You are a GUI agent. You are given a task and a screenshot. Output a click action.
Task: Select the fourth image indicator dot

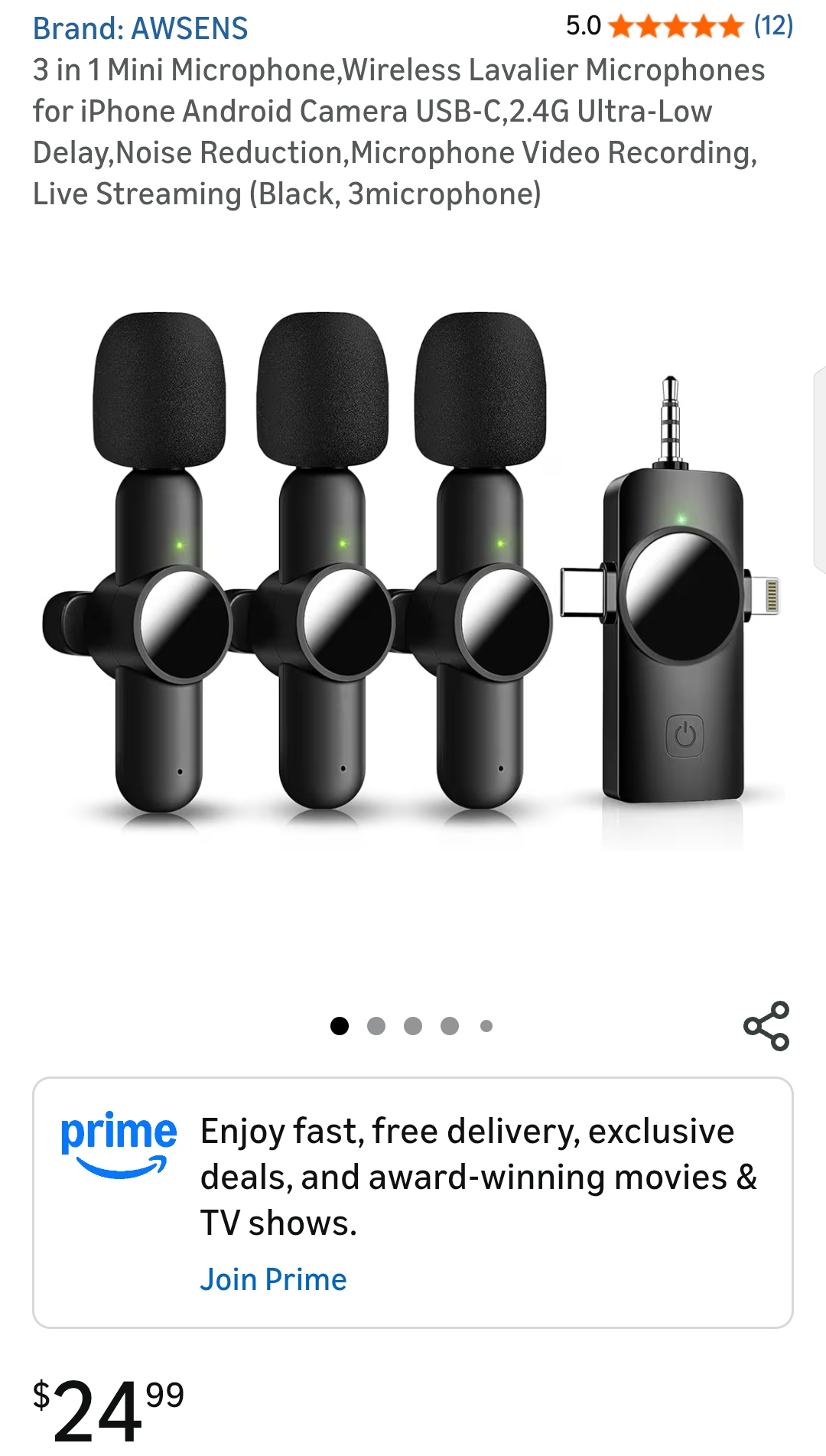449,1025
